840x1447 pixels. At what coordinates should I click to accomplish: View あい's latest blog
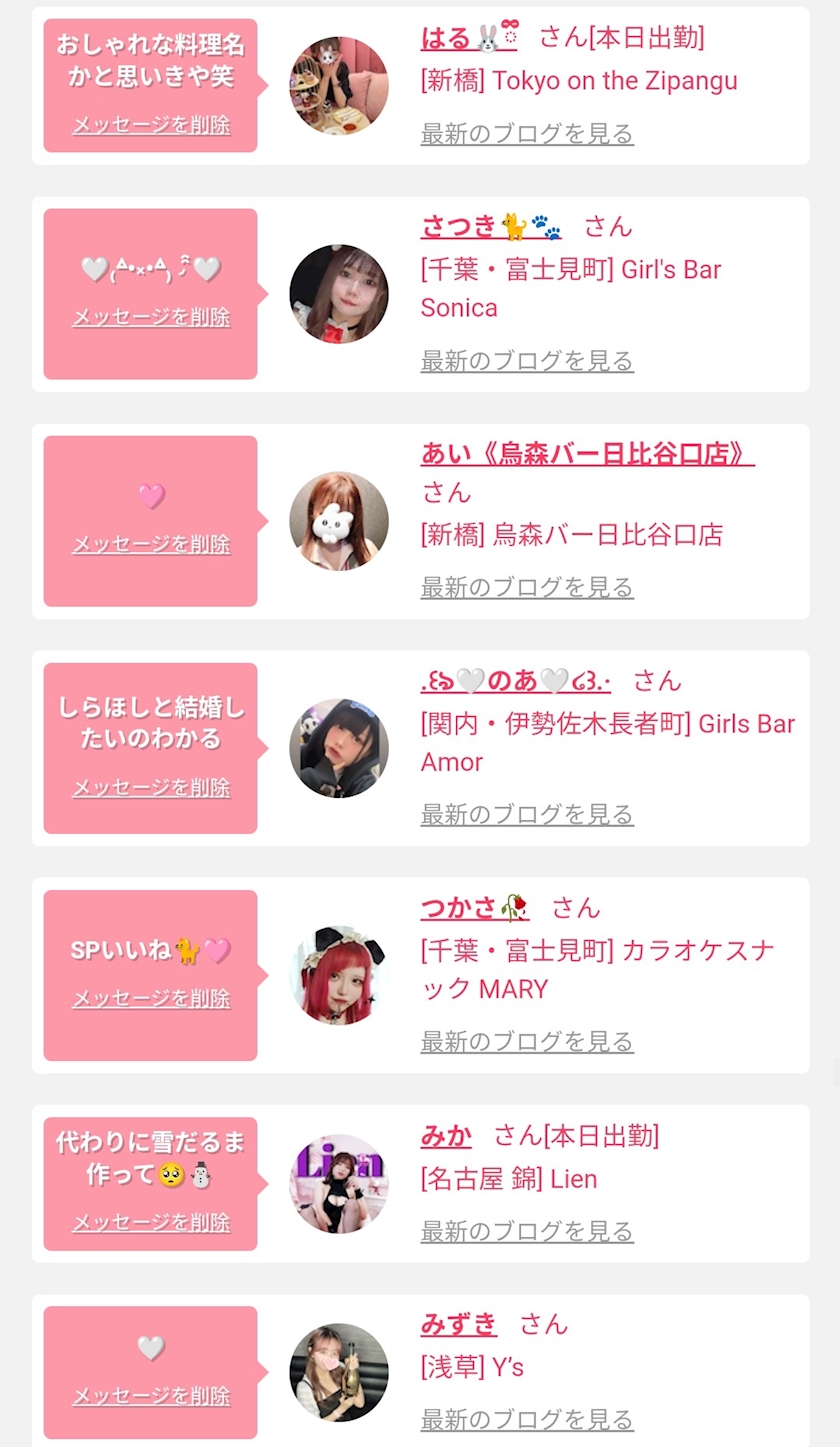point(527,587)
